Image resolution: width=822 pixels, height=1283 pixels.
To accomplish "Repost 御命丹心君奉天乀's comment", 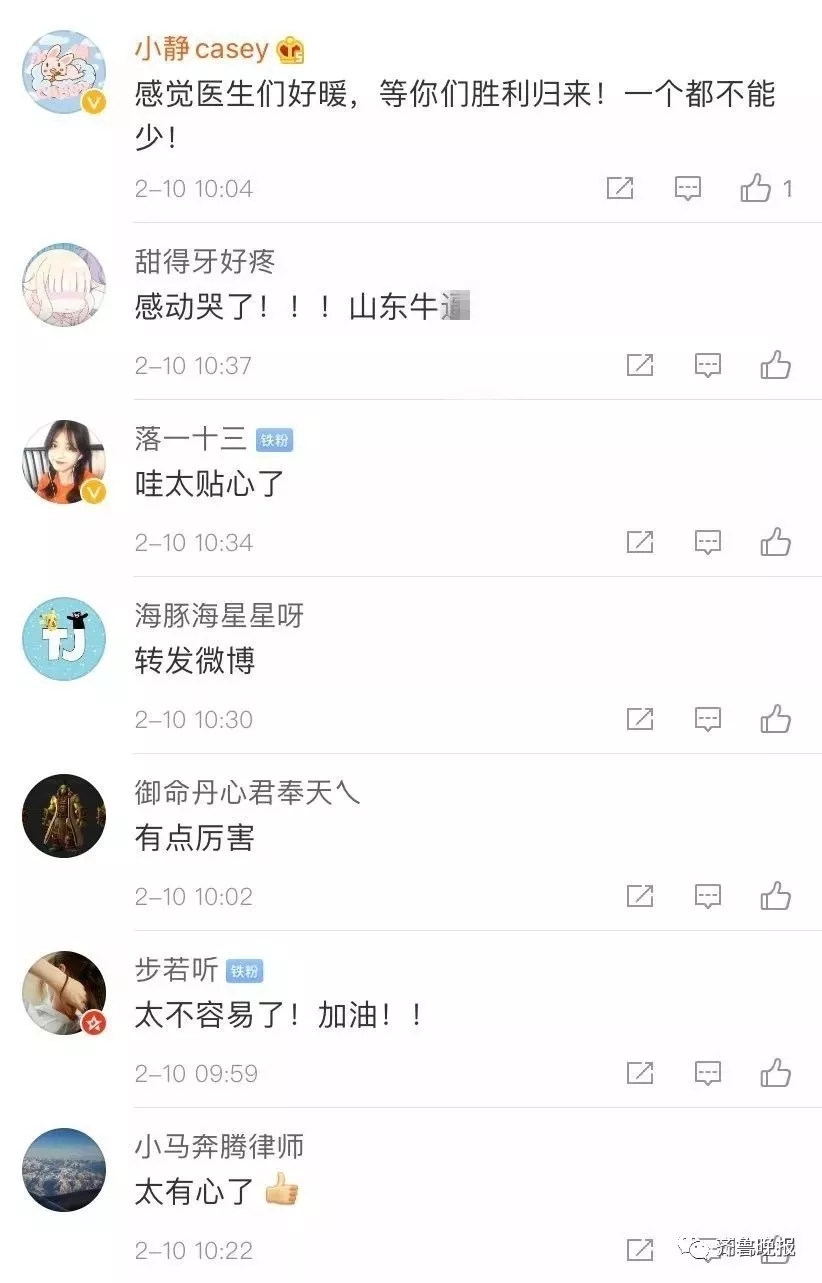I will click(640, 896).
